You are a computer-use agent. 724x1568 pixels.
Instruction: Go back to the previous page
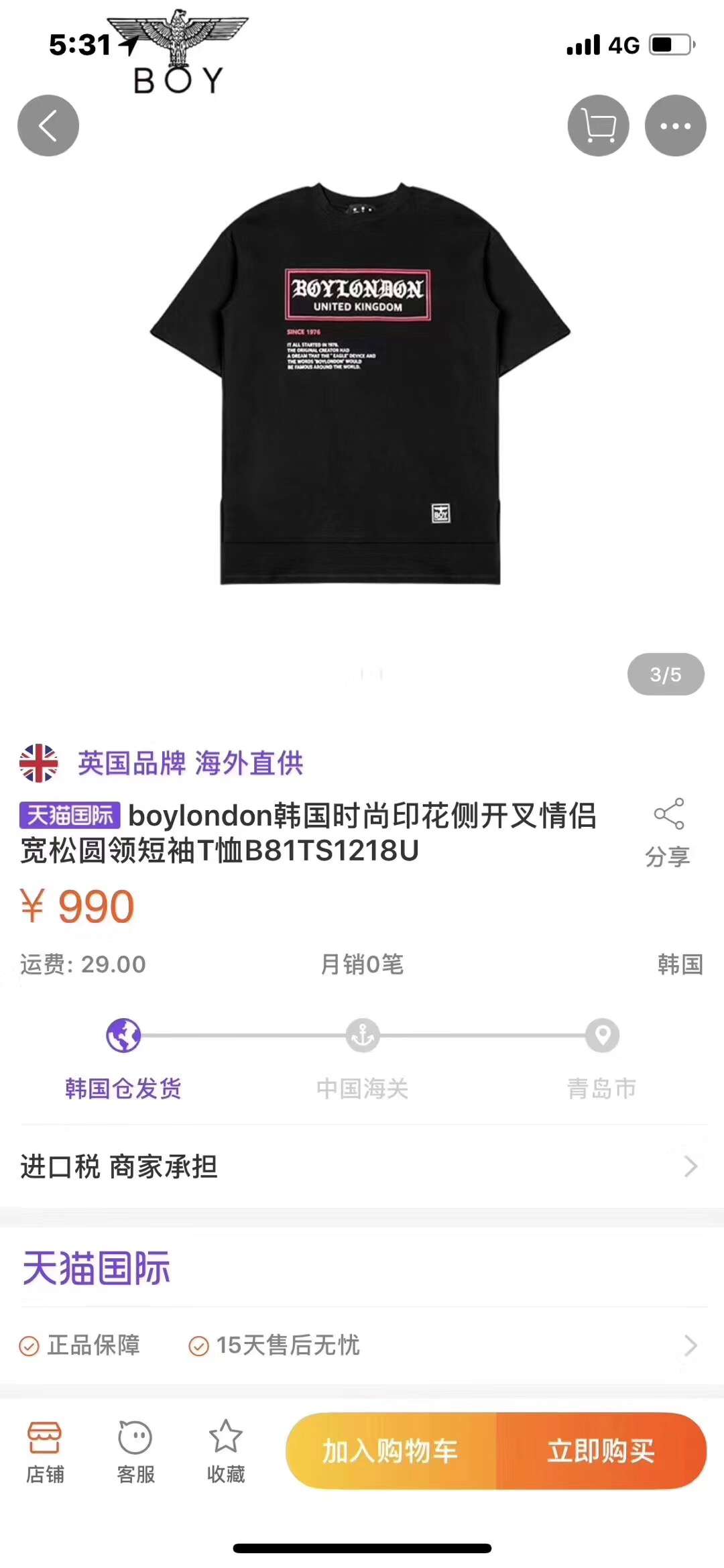(x=48, y=125)
